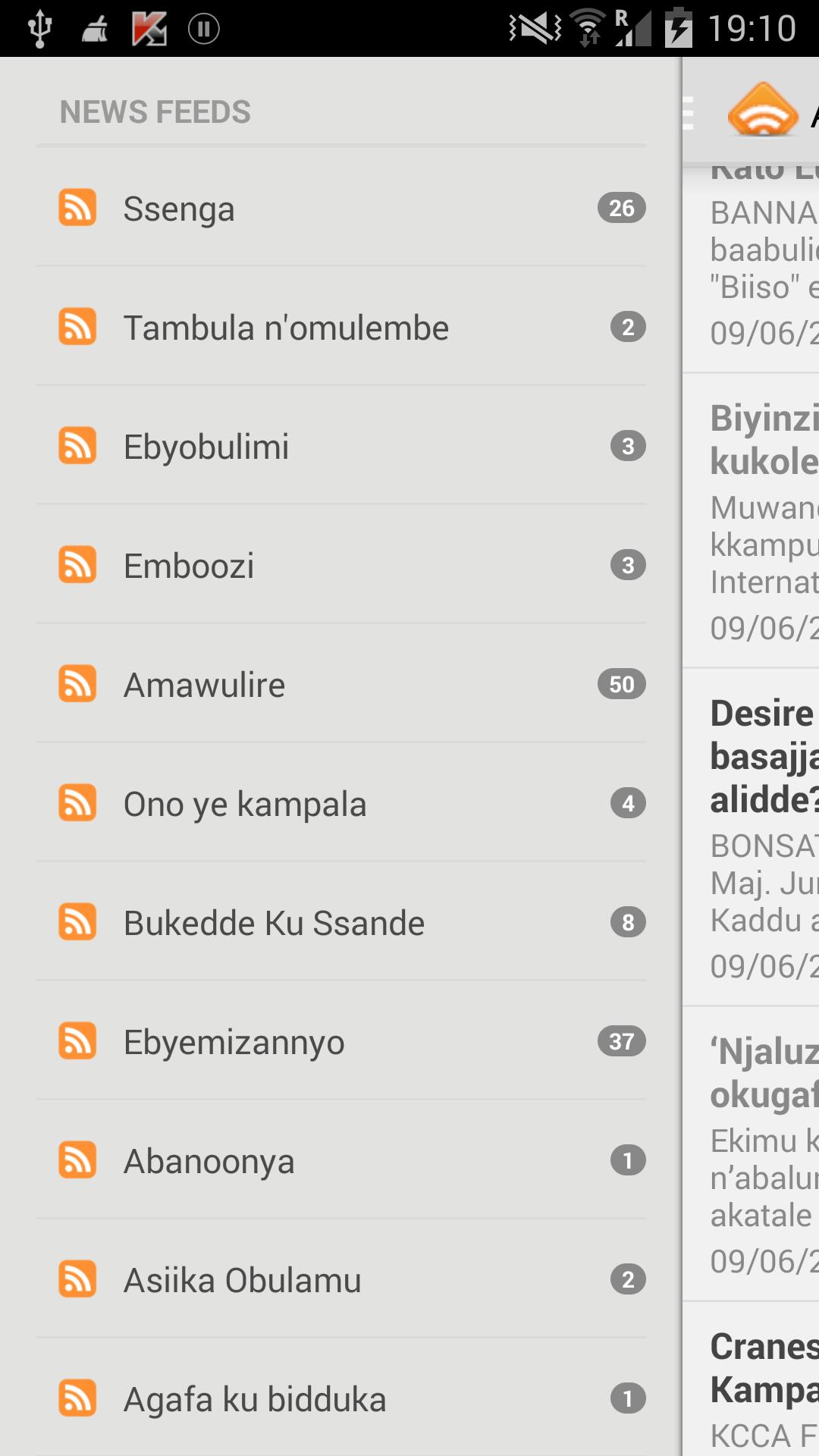Tap the 37 badge next to Ebyemizannyo

click(x=623, y=1041)
